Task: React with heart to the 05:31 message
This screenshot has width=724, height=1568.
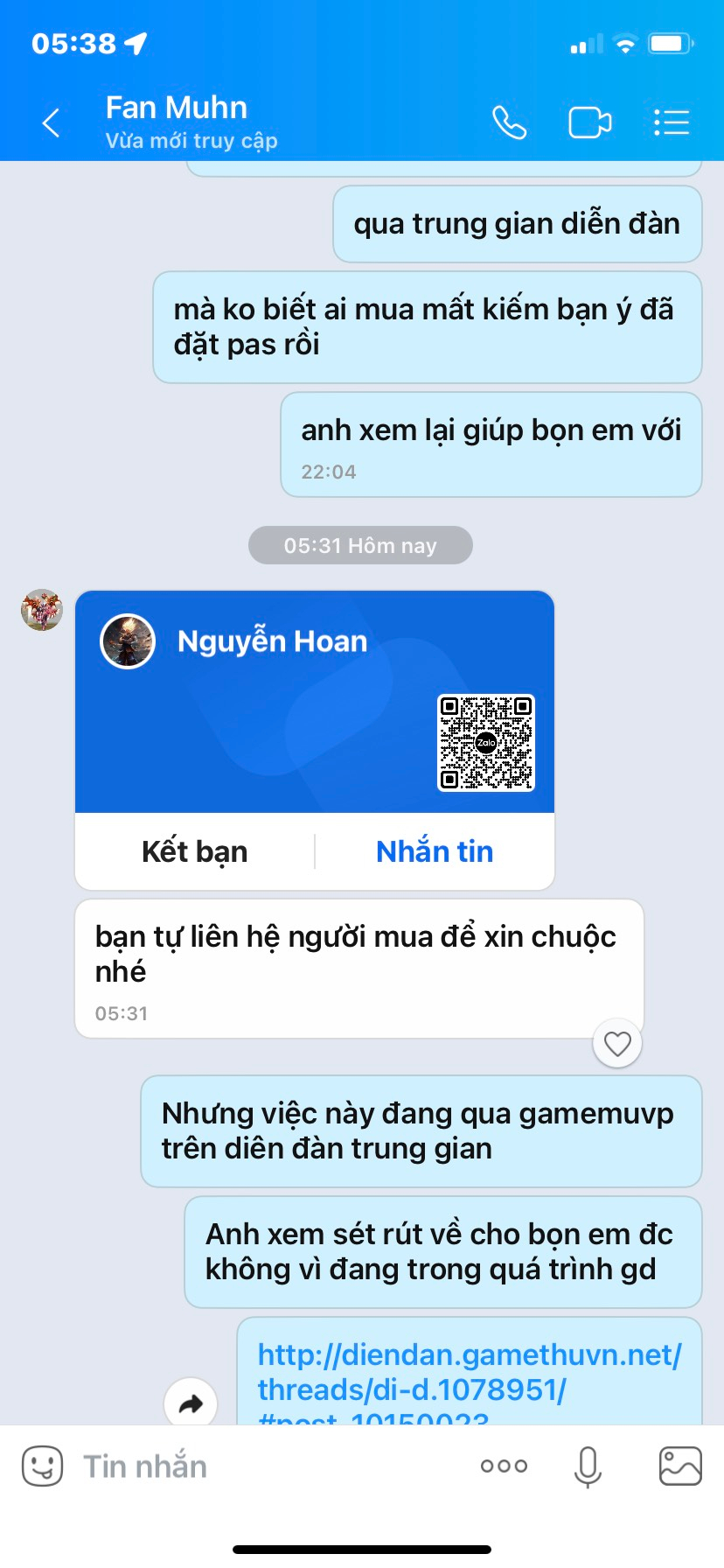Action: coord(617,1043)
